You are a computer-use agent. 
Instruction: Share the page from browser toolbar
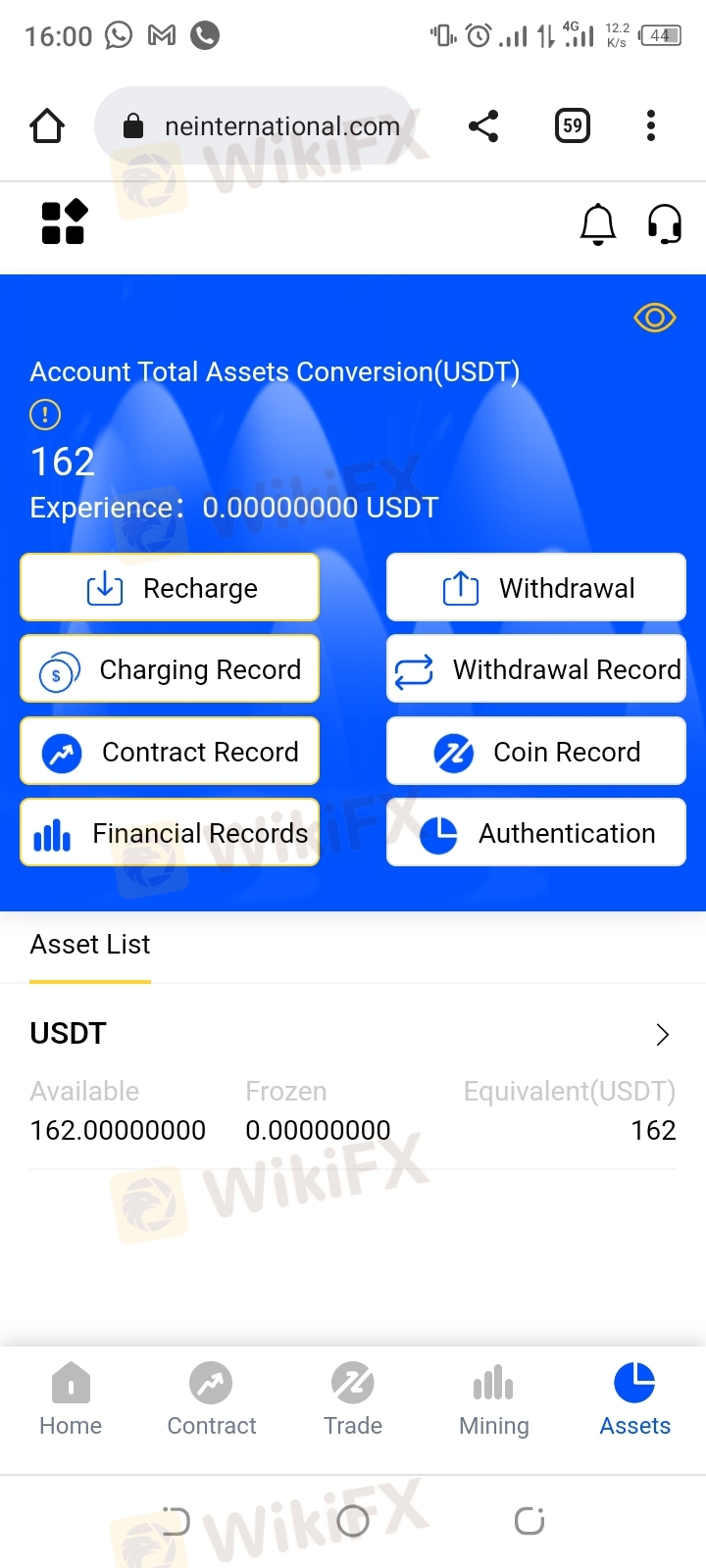tap(483, 125)
